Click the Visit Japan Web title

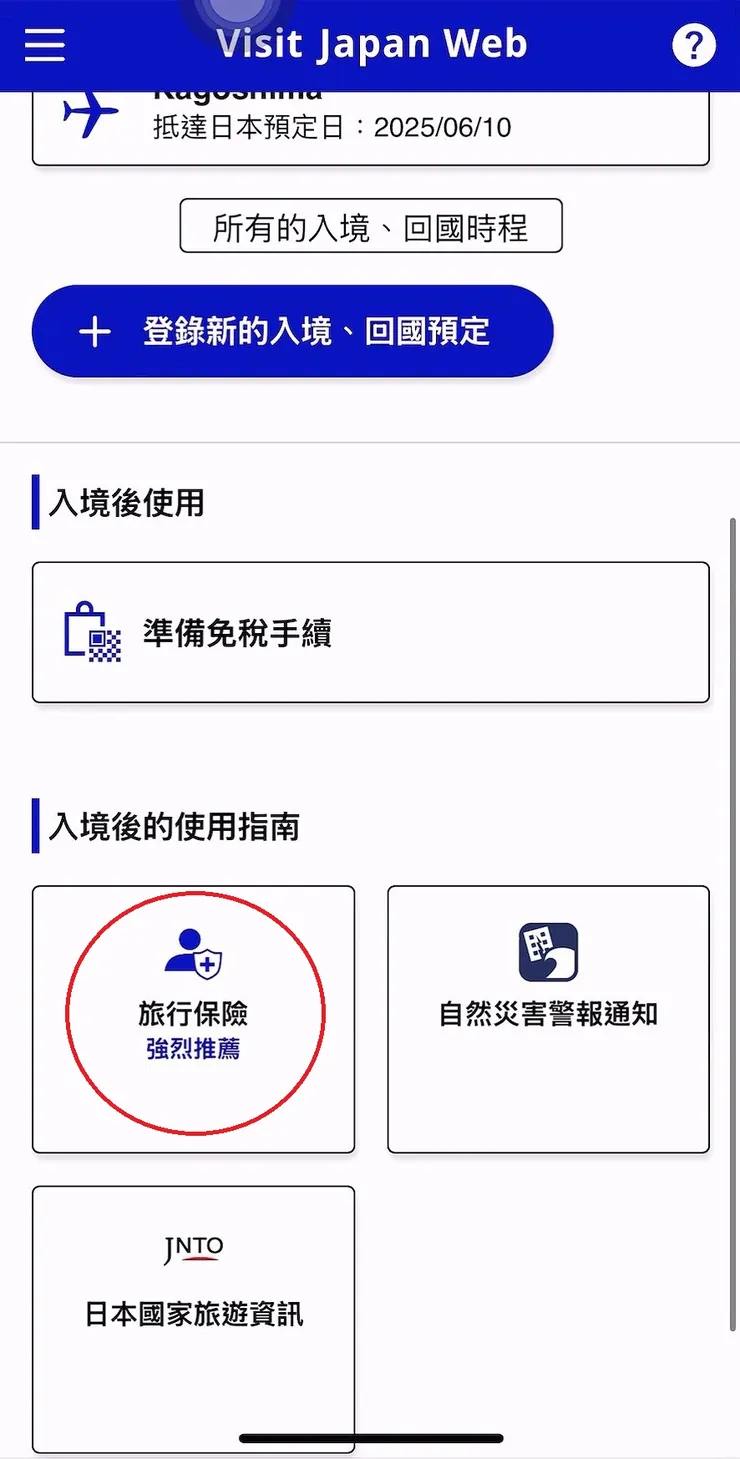point(370,43)
